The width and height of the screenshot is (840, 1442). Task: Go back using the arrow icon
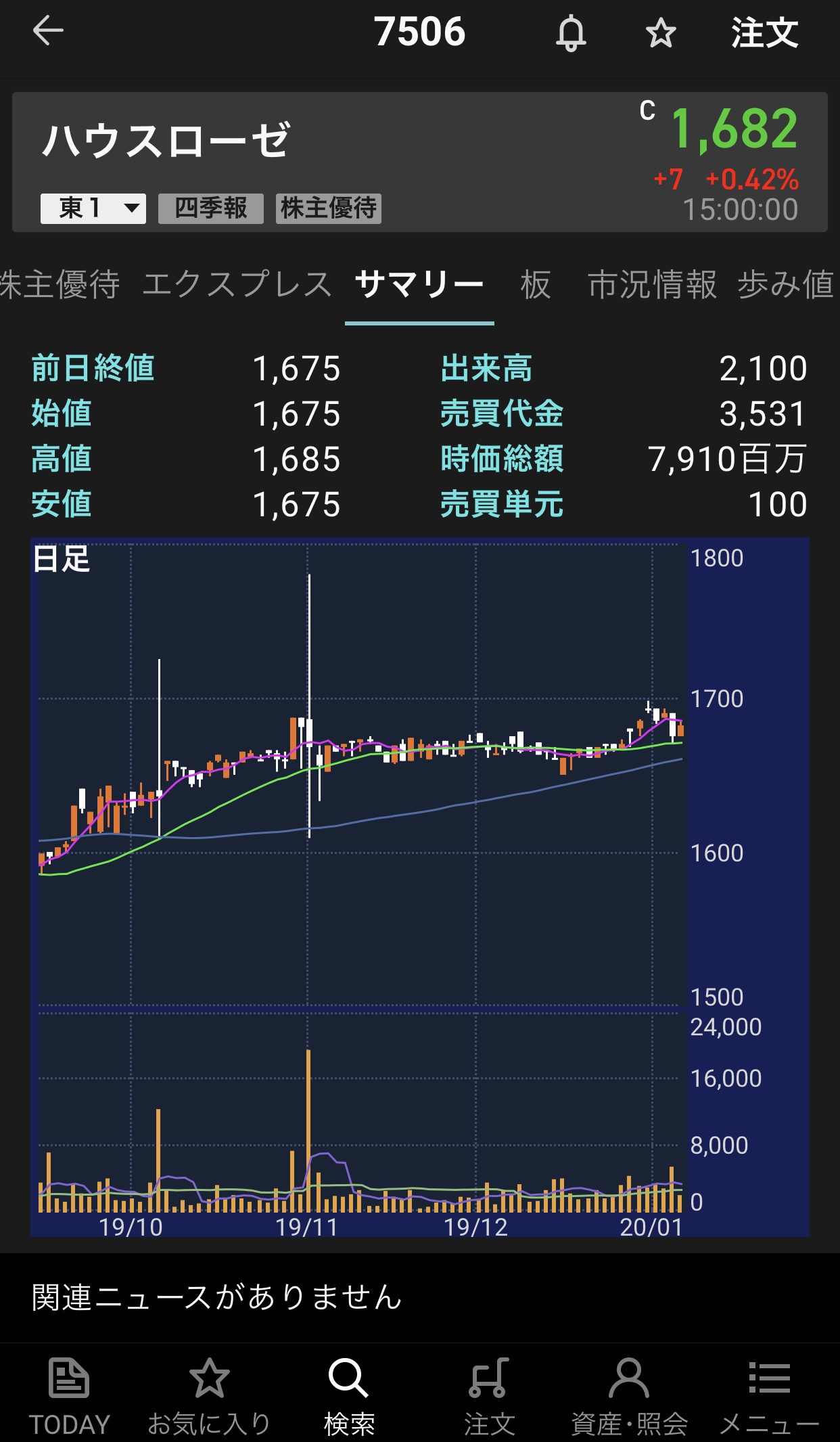[x=48, y=31]
